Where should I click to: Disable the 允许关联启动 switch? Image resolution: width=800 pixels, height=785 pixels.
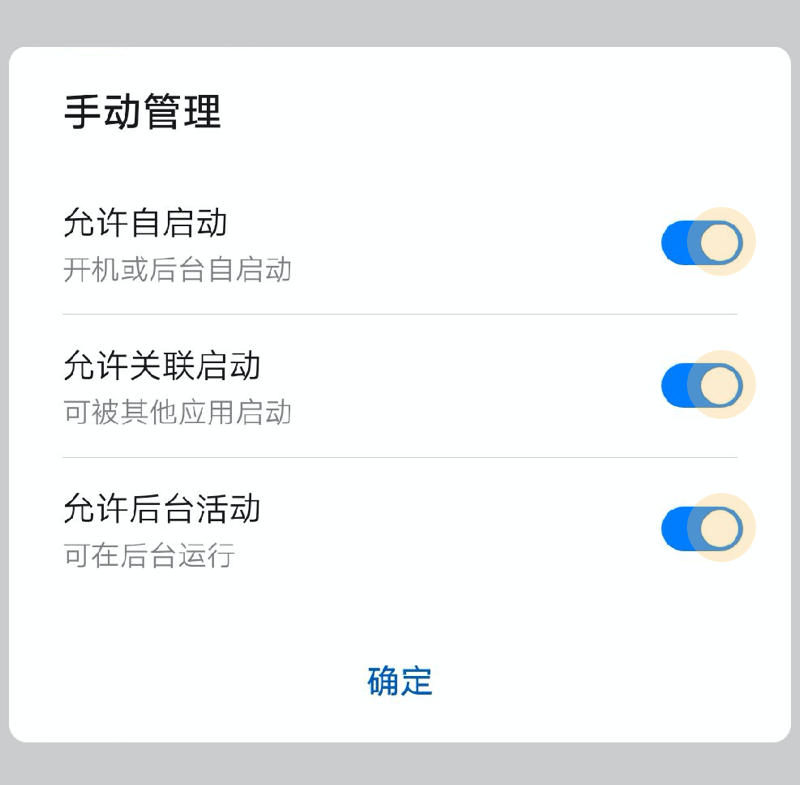(x=703, y=386)
